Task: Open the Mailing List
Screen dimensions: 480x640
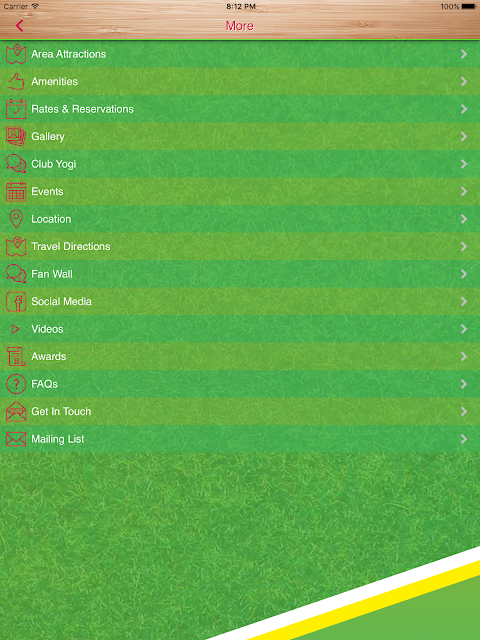Action: tap(240, 439)
